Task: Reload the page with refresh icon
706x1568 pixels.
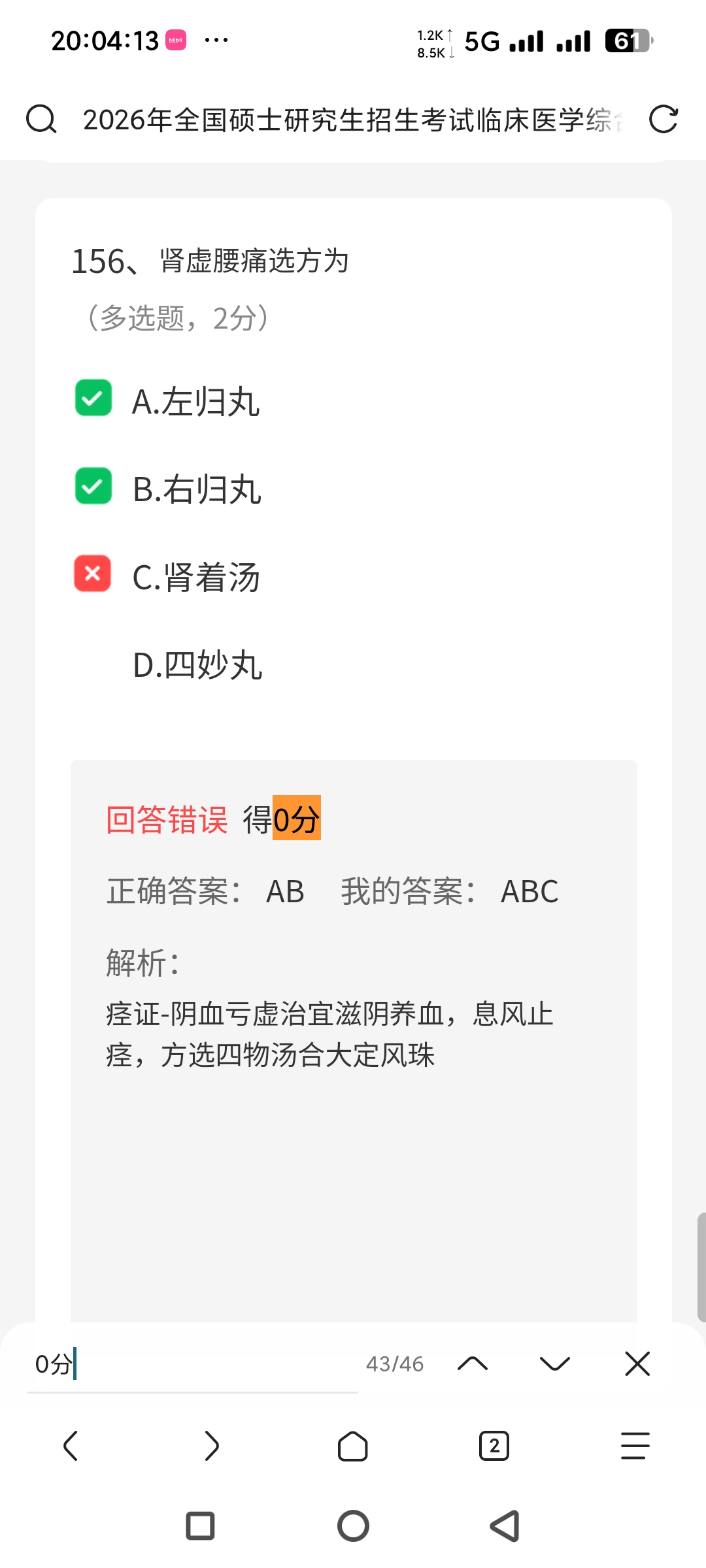Action: point(663,120)
